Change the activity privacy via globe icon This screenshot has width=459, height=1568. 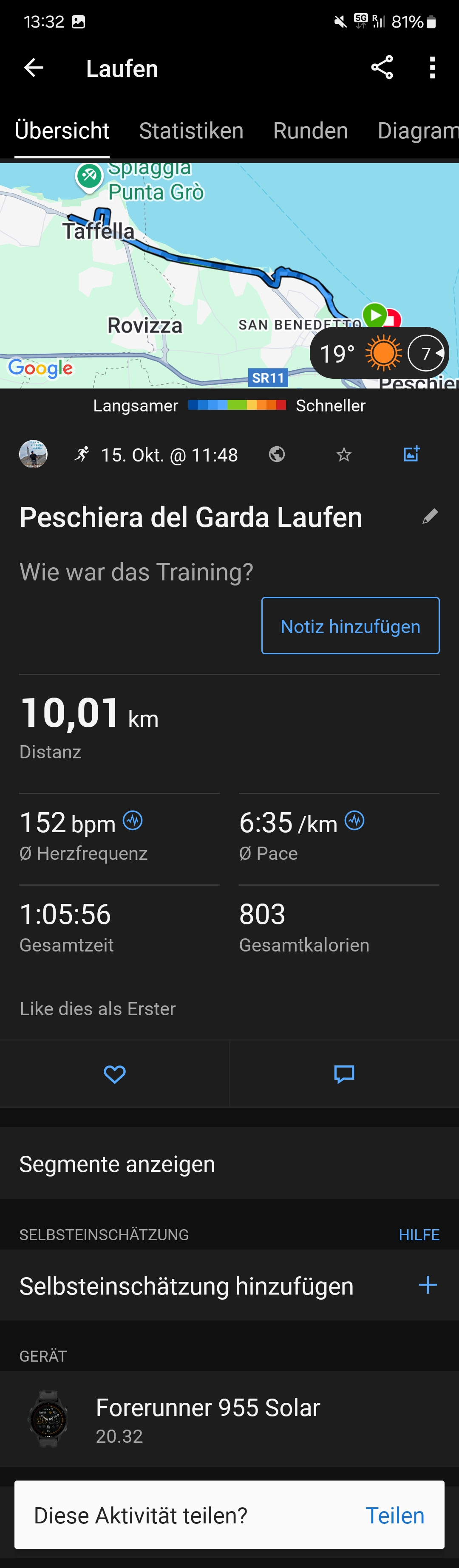tap(277, 454)
